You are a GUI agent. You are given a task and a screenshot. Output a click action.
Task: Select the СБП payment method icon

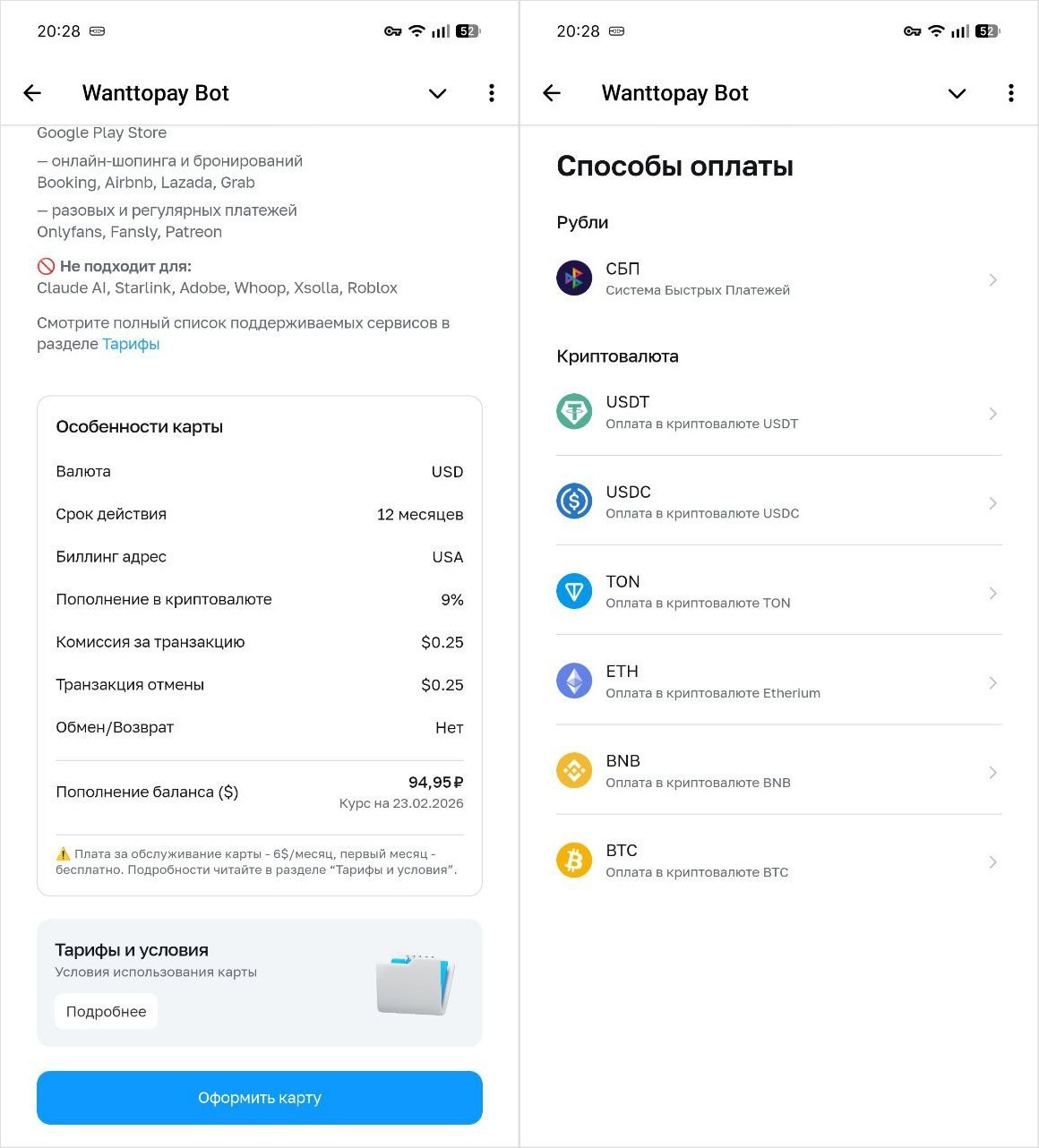tap(574, 278)
